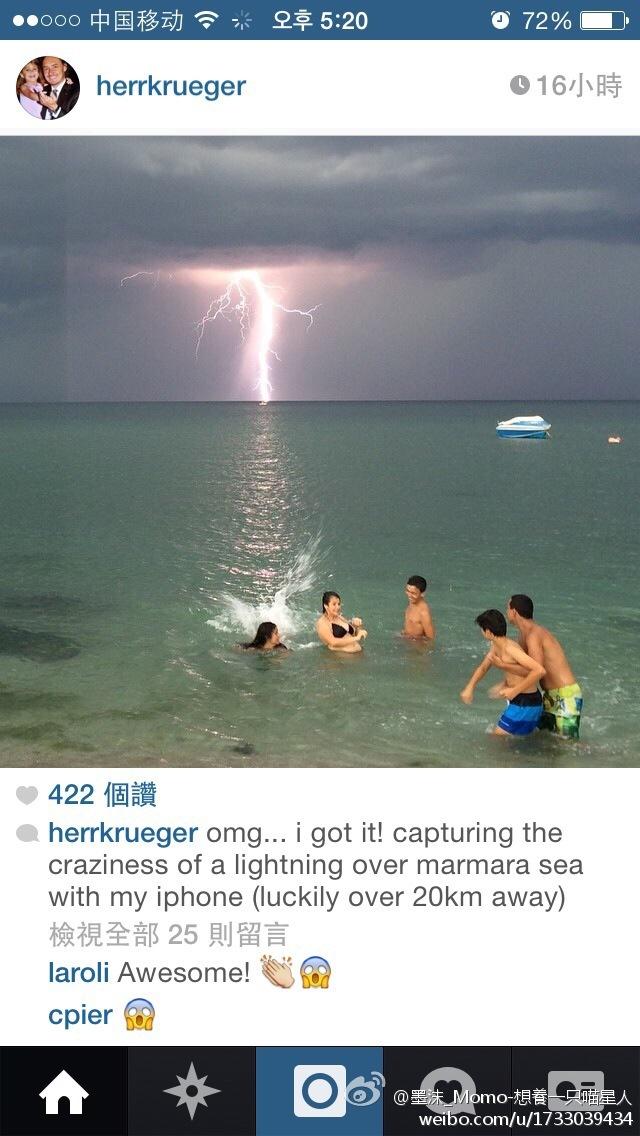Viewport: 640px width, 1136px height.
Task: Go to the Home feed tab
Action: (x=64, y=1091)
